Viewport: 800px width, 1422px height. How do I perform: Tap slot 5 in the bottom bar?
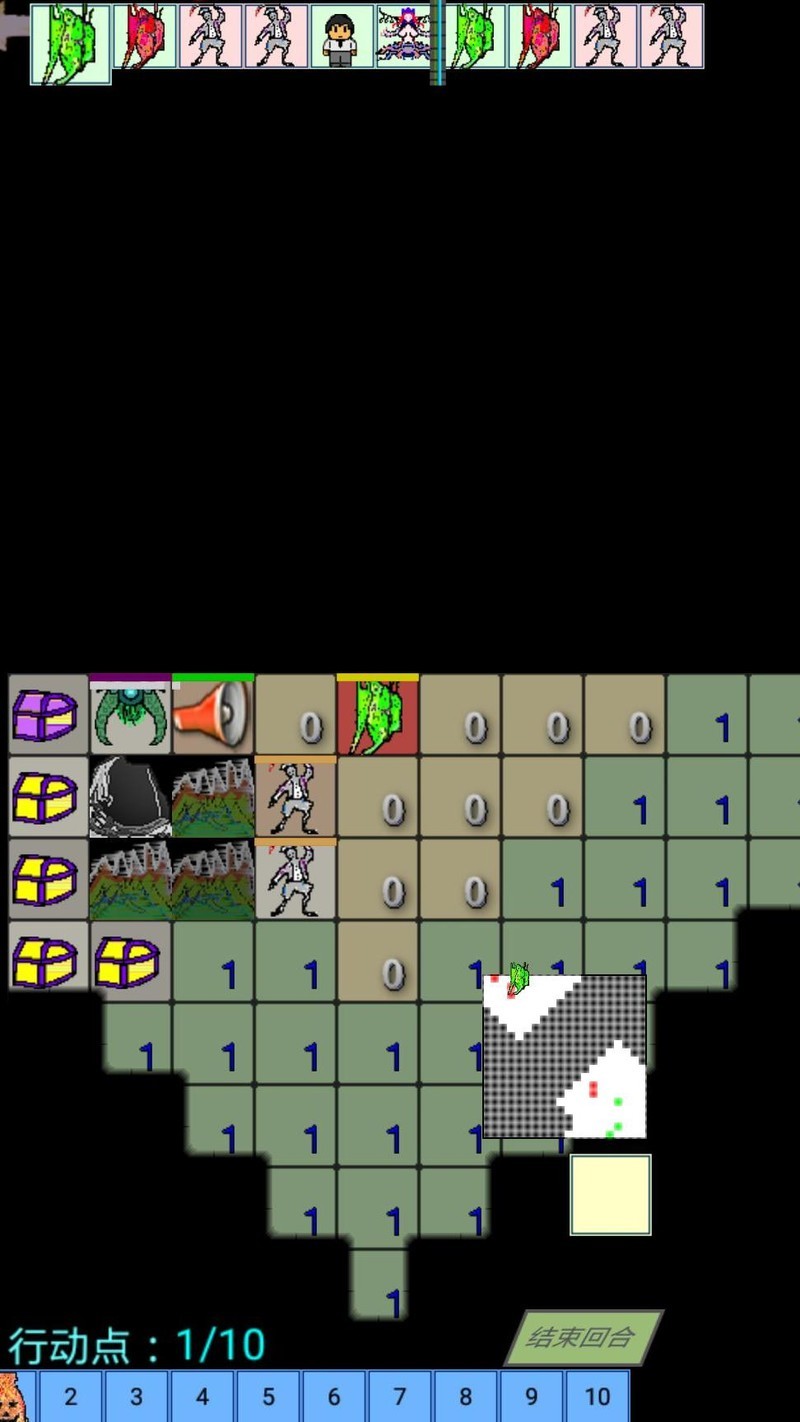pyautogui.click(x=268, y=1397)
